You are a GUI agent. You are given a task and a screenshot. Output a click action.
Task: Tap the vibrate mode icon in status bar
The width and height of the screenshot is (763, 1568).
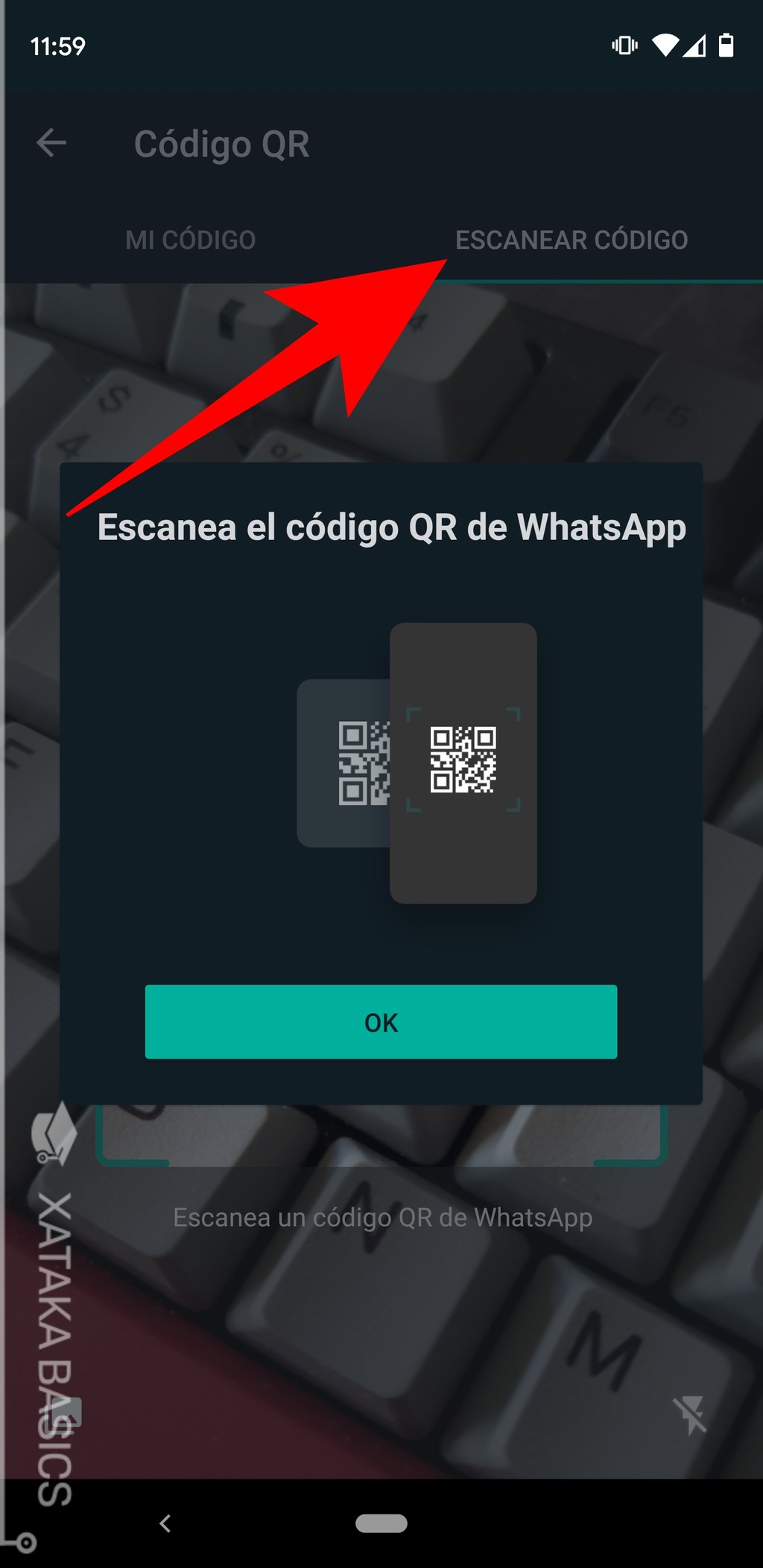(x=624, y=45)
